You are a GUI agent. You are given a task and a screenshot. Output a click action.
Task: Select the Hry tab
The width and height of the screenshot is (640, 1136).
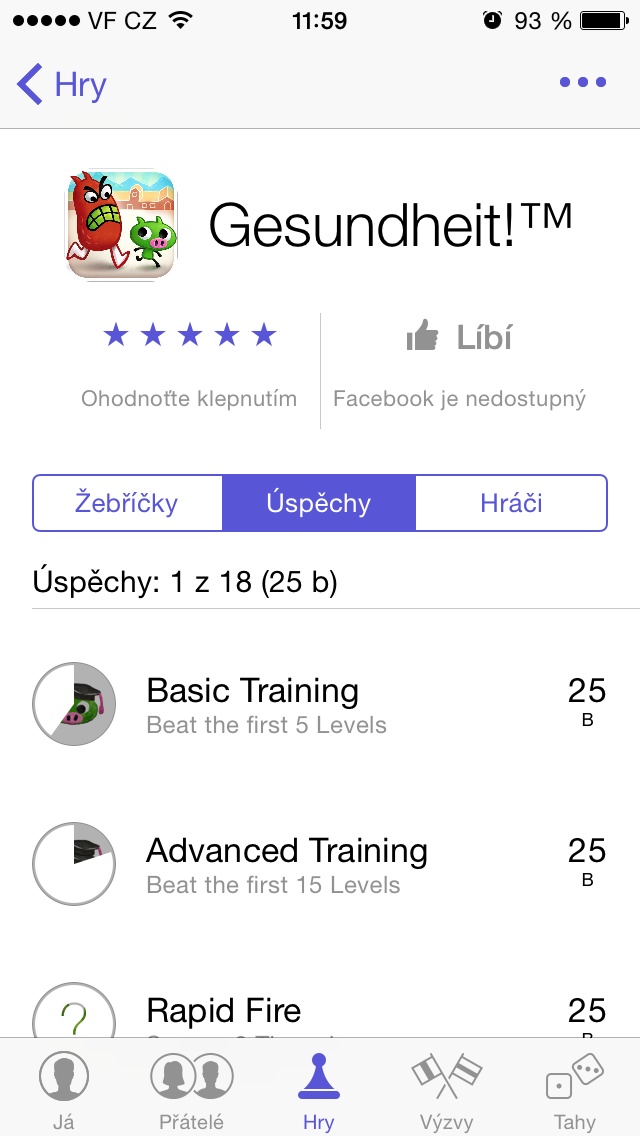pyautogui.click(x=319, y=1090)
